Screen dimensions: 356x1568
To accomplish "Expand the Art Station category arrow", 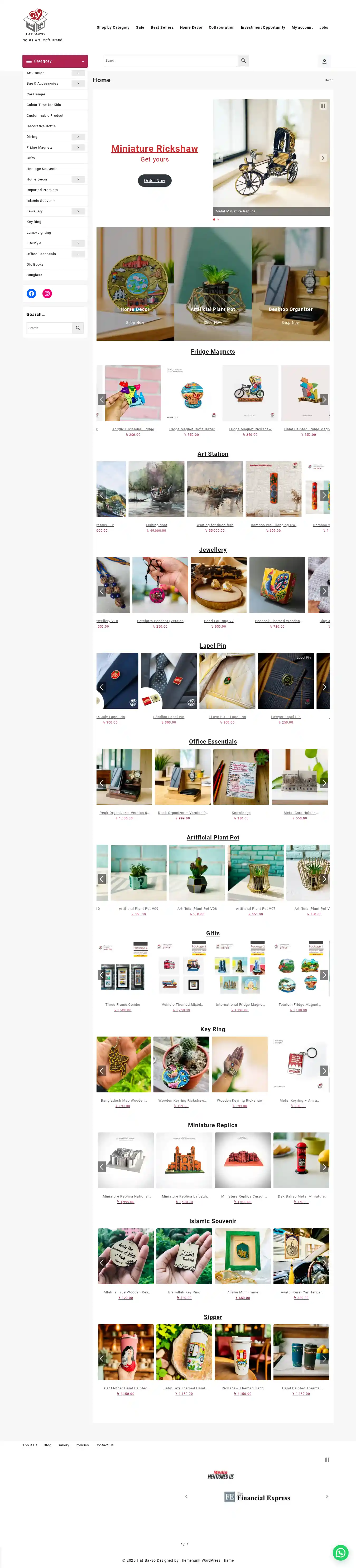I will point(78,73).
